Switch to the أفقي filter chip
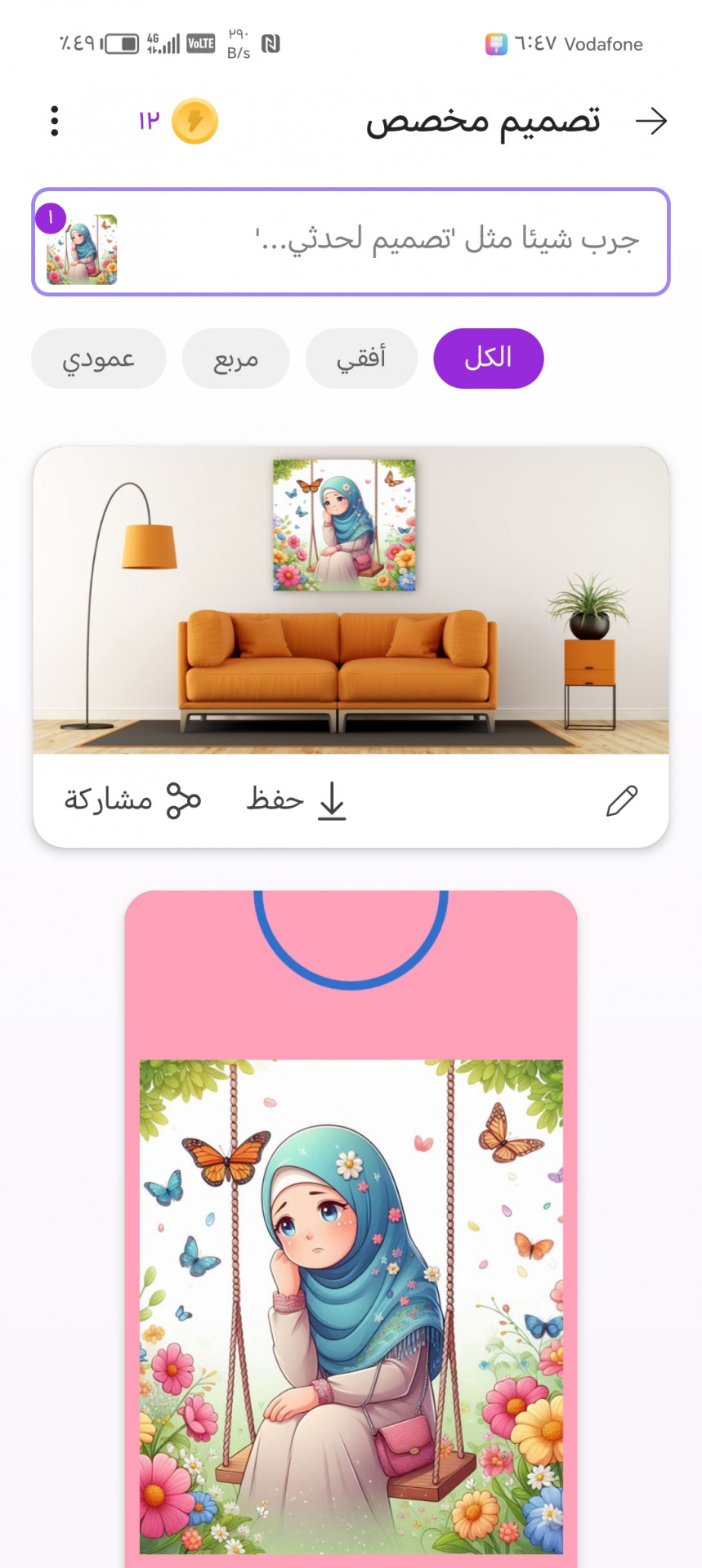Image resolution: width=702 pixels, height=1568 pixels. (361, 359)
